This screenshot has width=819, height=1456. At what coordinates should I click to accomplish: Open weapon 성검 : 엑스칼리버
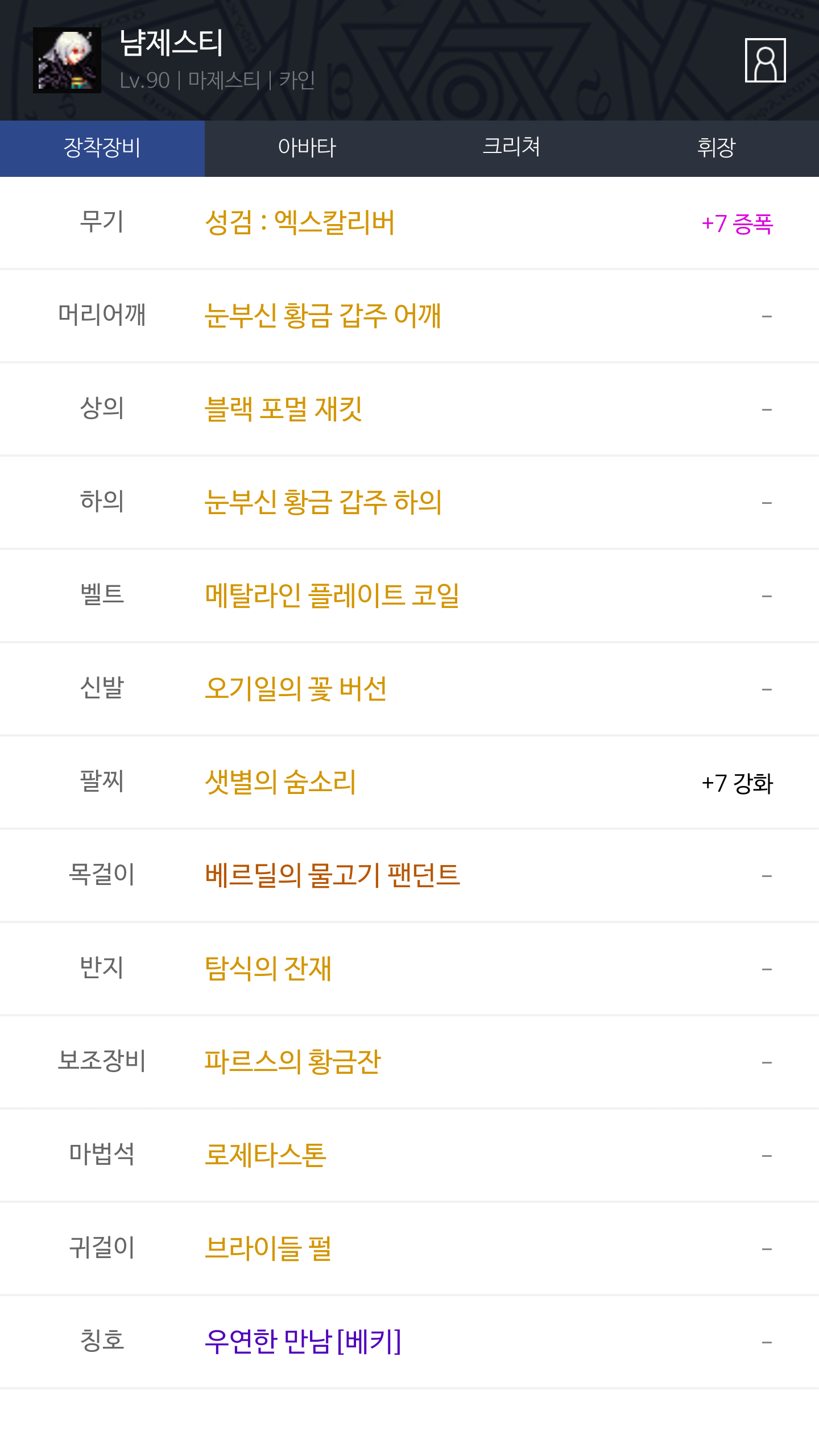click(x=300, y=222)
